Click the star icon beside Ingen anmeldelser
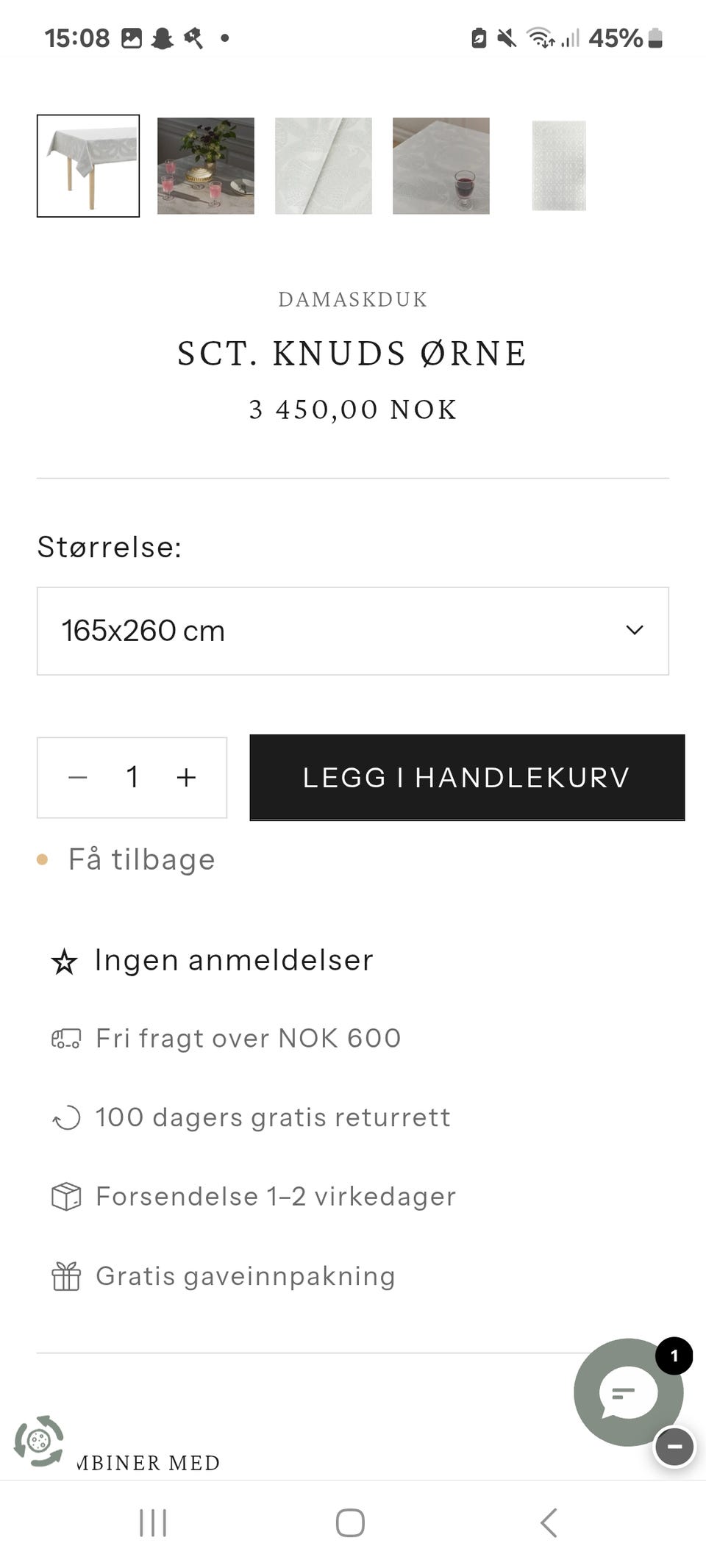This screenshot has height=1568, width=706. click(x=64, y=960)
